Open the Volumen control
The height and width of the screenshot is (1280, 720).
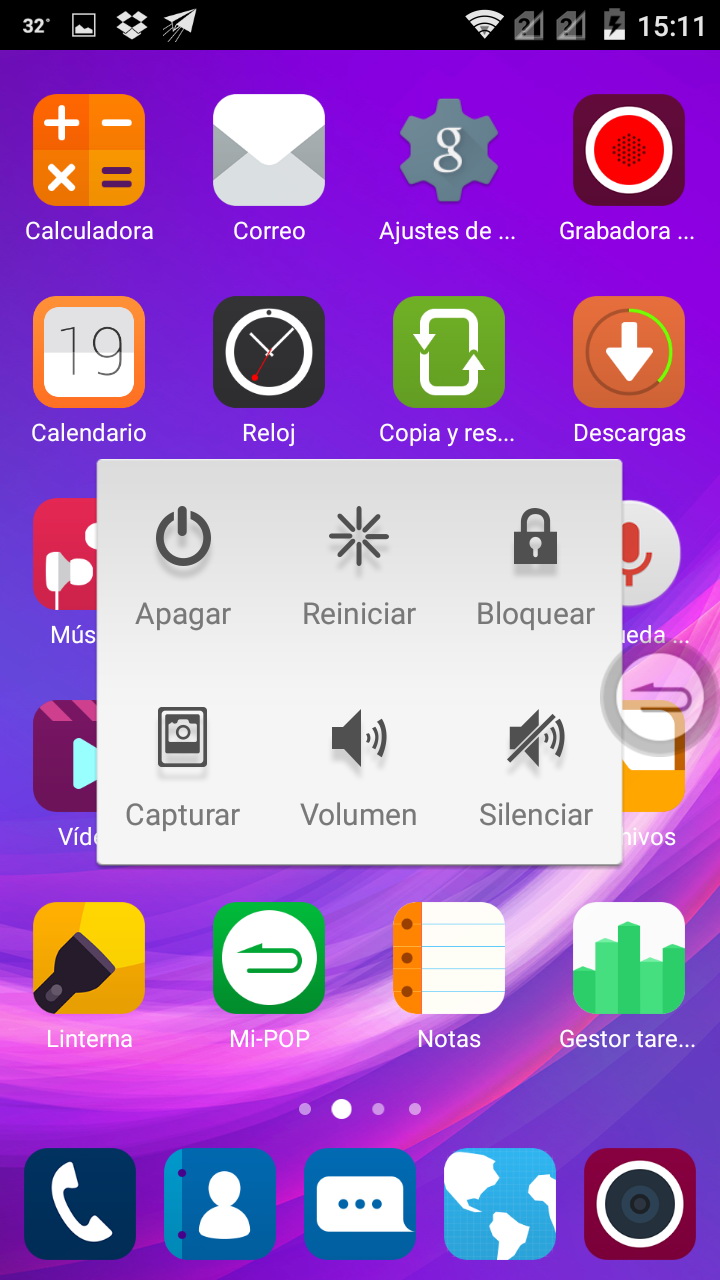point(359,767)
